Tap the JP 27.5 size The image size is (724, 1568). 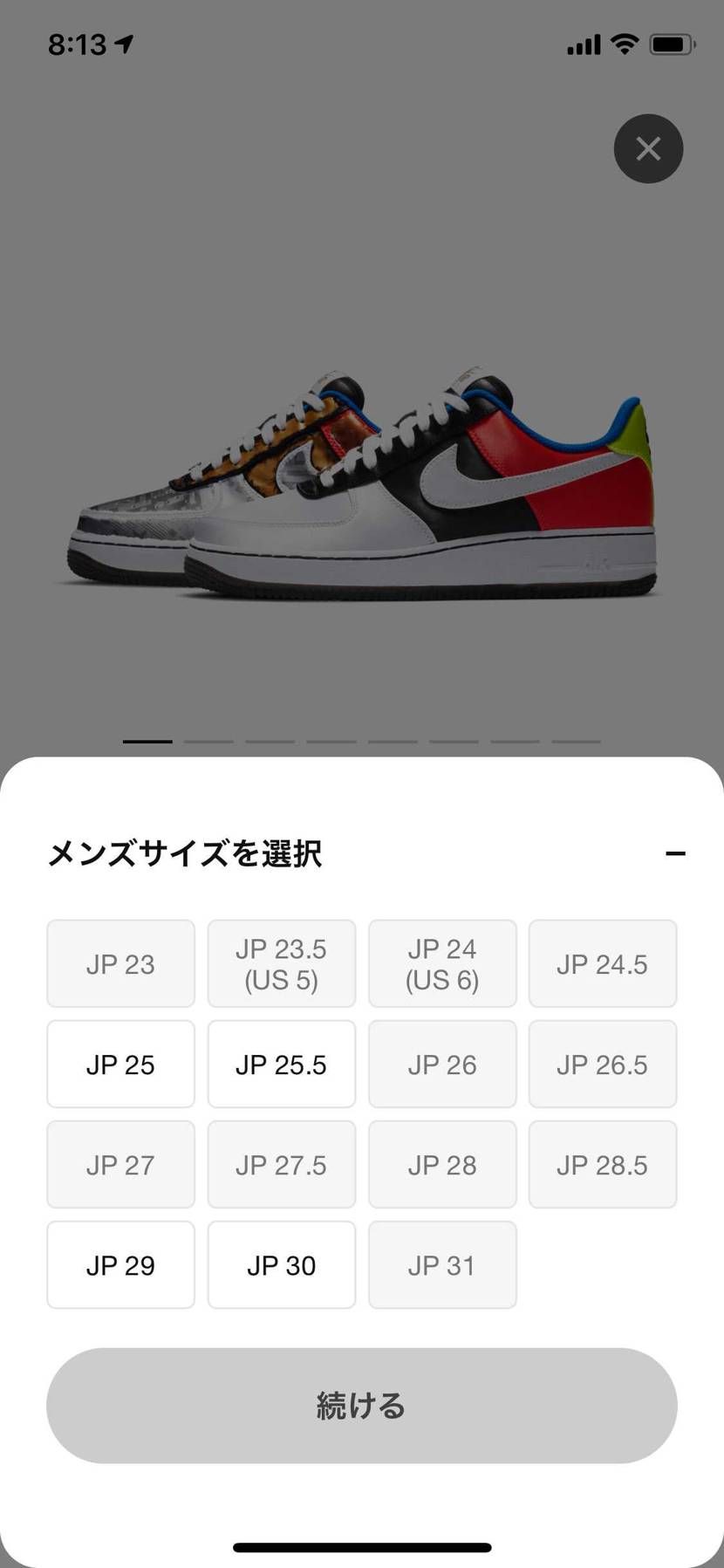(x=281, y=1164)
